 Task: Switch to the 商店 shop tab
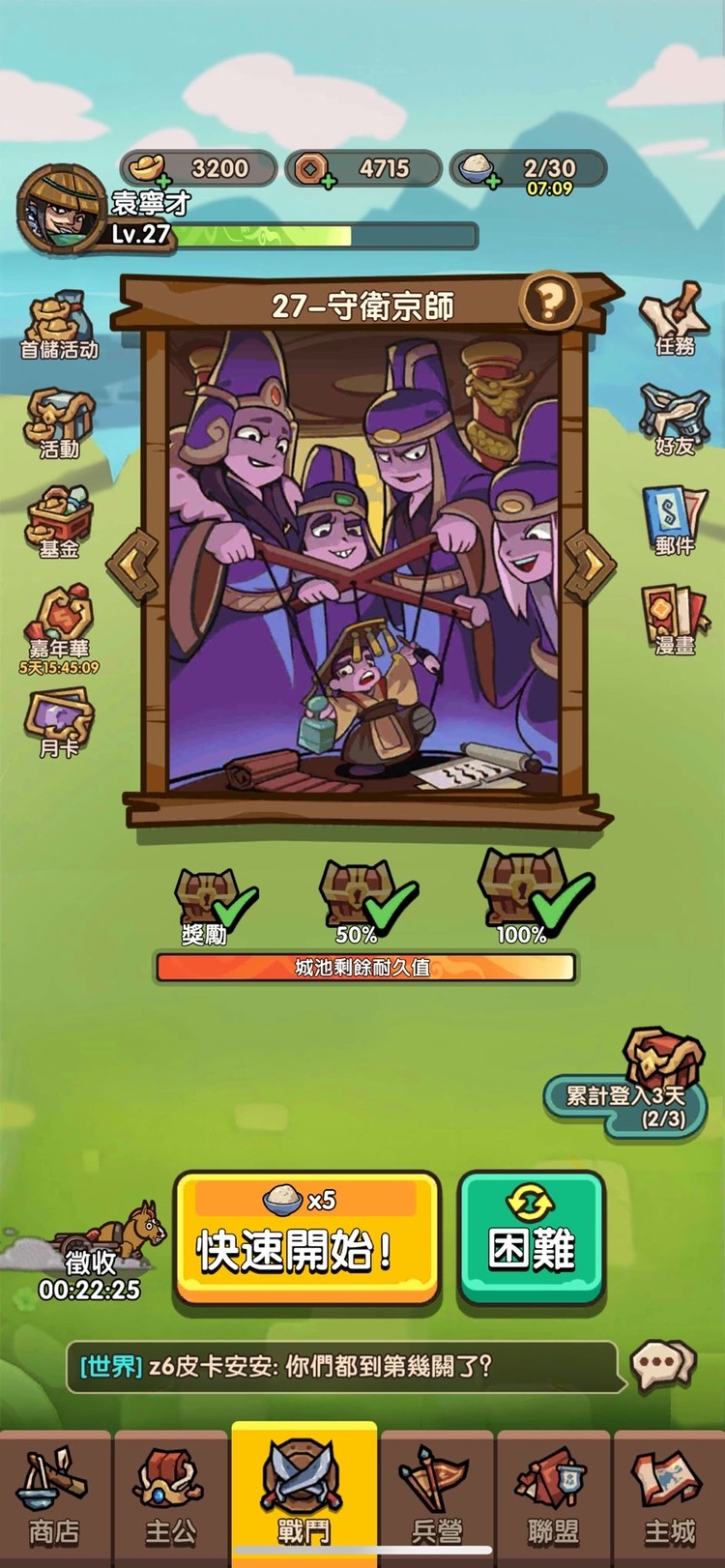coord(54,1498)
